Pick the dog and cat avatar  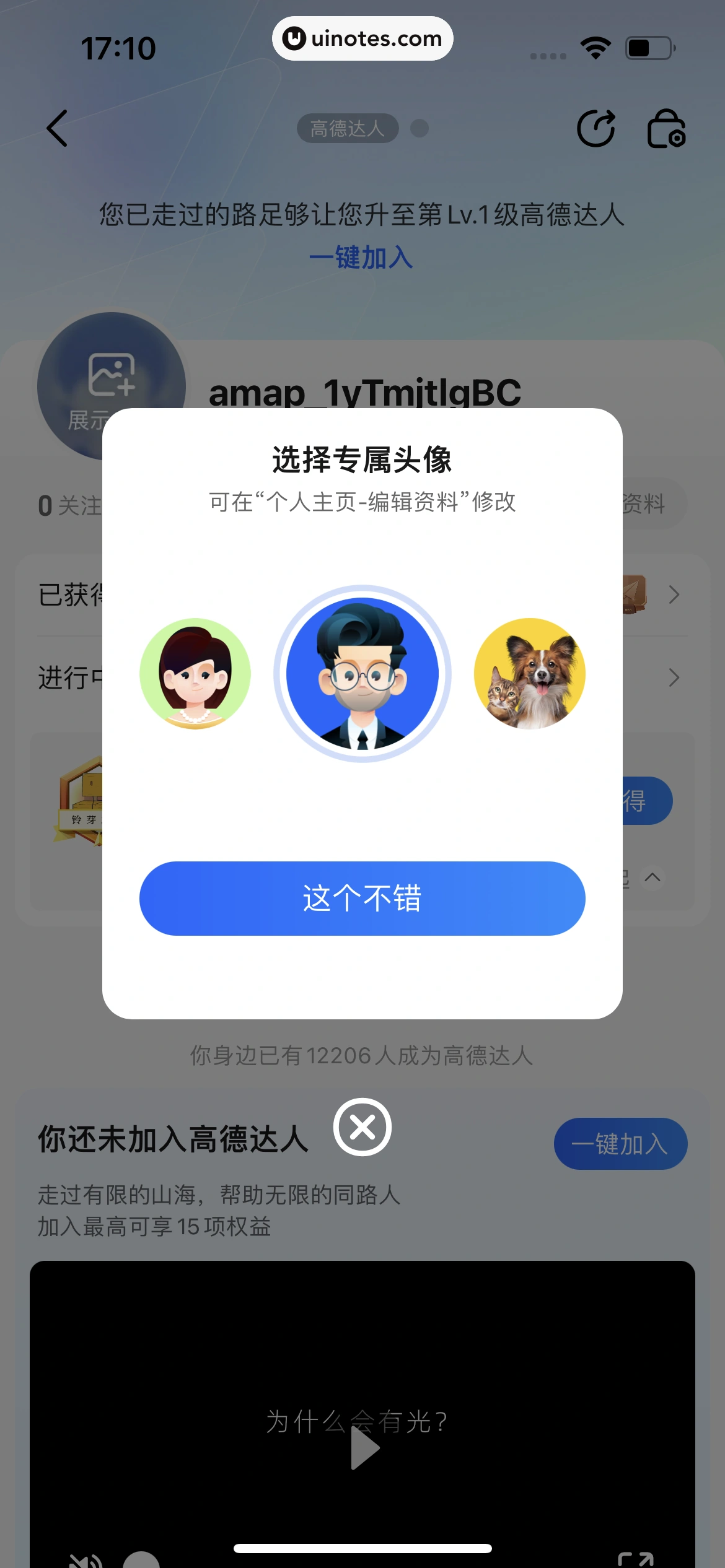click(x=529, y=673)
